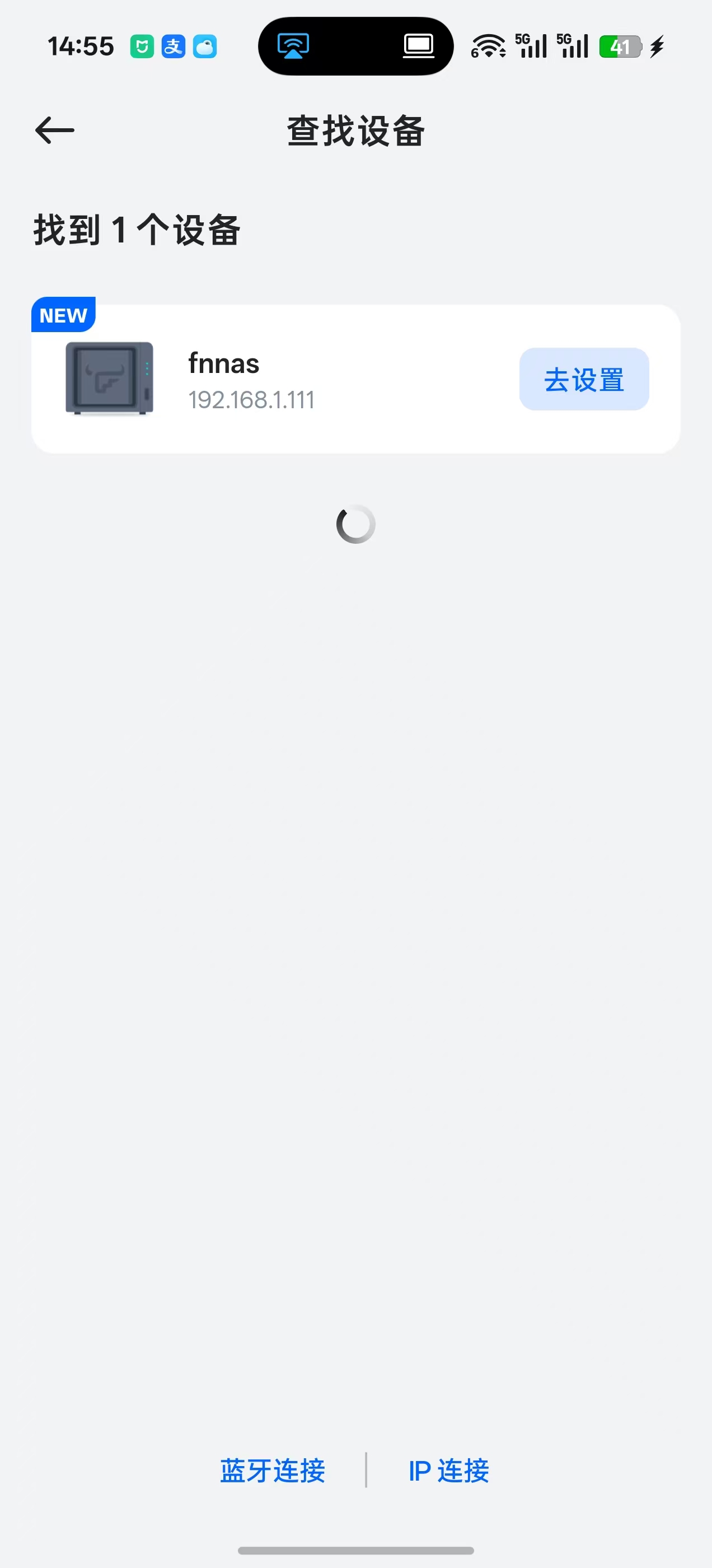The height and width of the screenshot is (1568, 712).
Task: Go back using the arrow icon
Action: coord(55,130)
